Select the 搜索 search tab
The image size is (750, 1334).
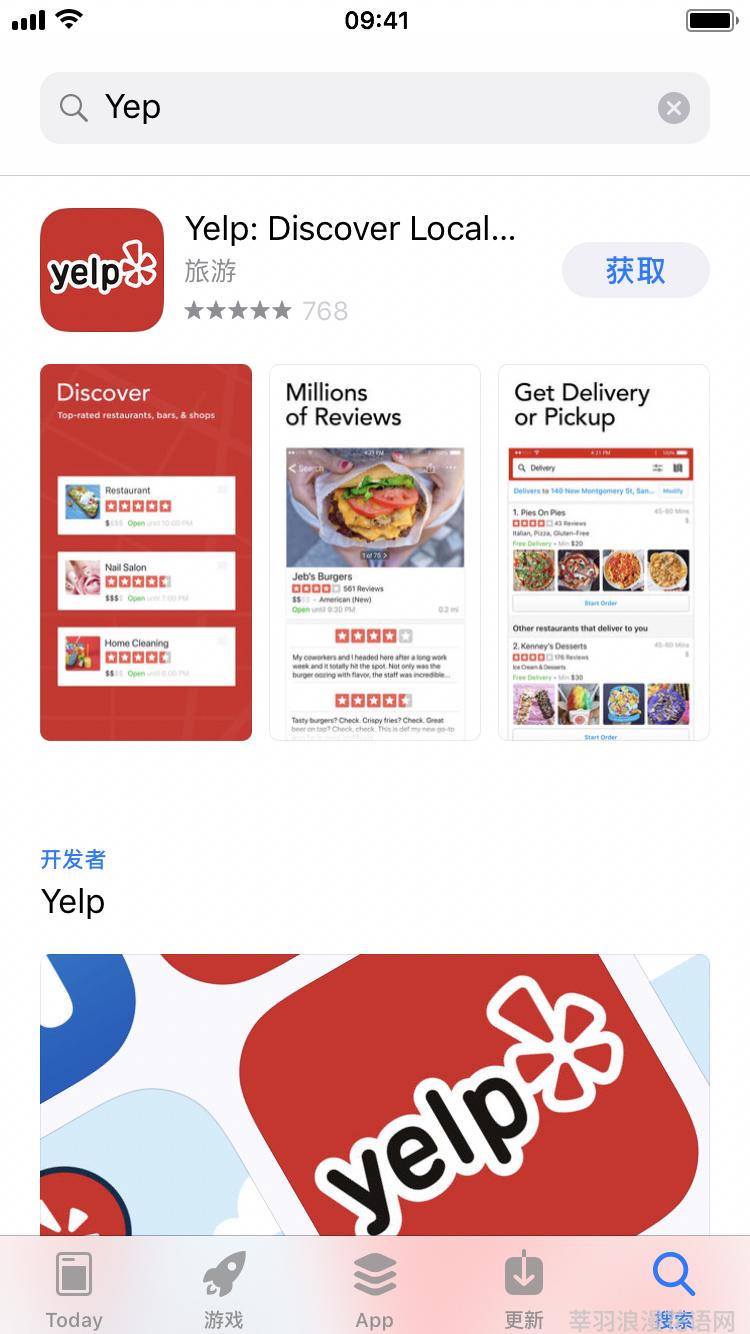pyautogui.click(x=674, y=1290)
